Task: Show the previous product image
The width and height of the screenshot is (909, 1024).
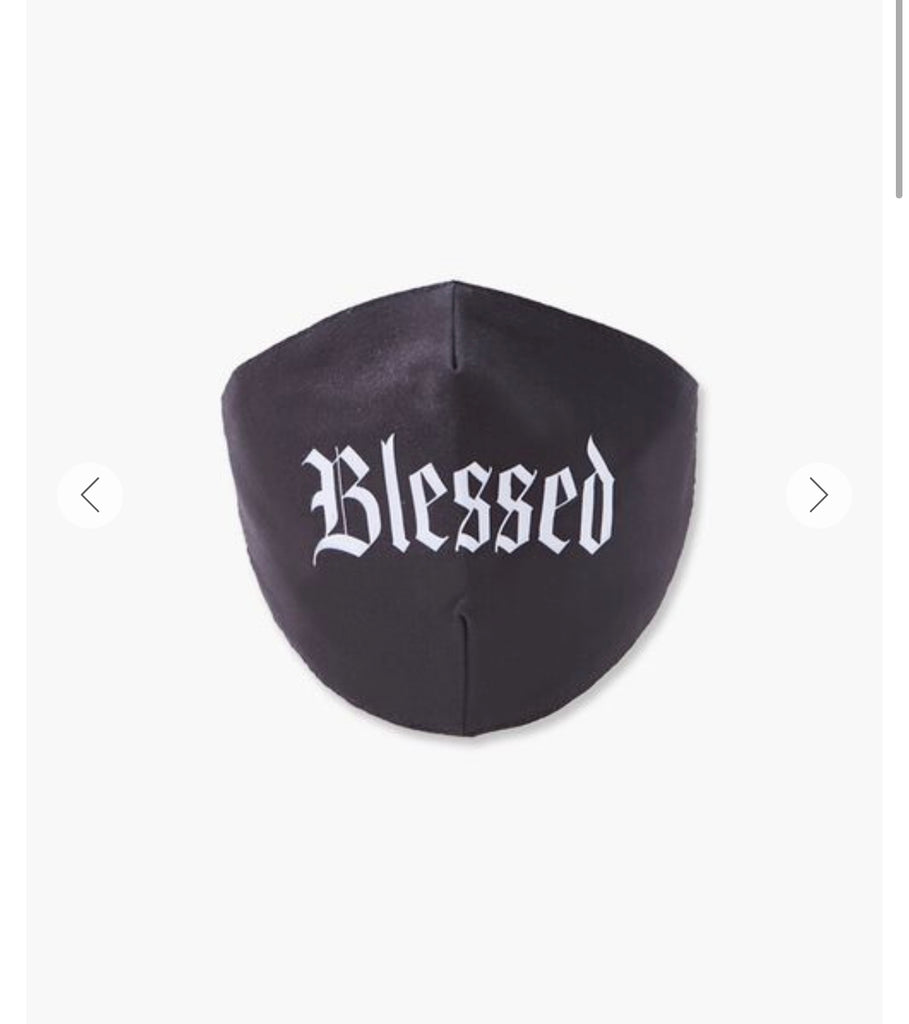Action: [x=90, y=495]
